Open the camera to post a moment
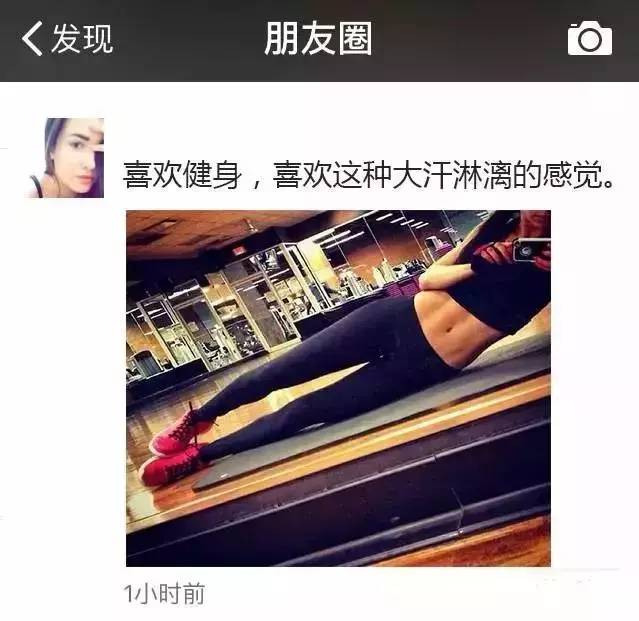 pos(589,39)
